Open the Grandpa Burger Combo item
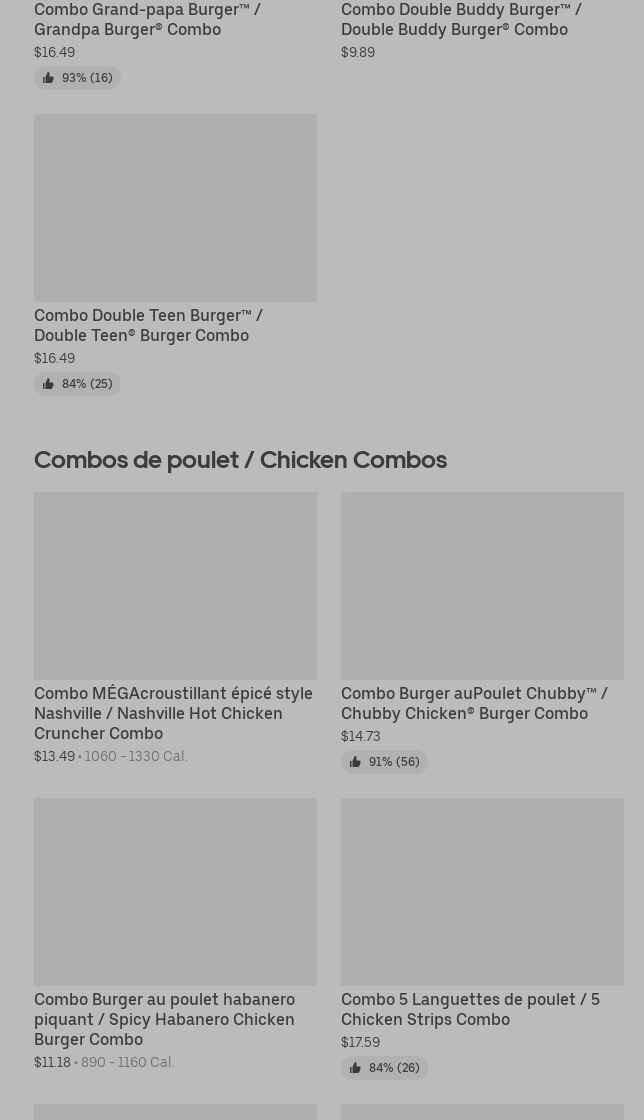 147,20
